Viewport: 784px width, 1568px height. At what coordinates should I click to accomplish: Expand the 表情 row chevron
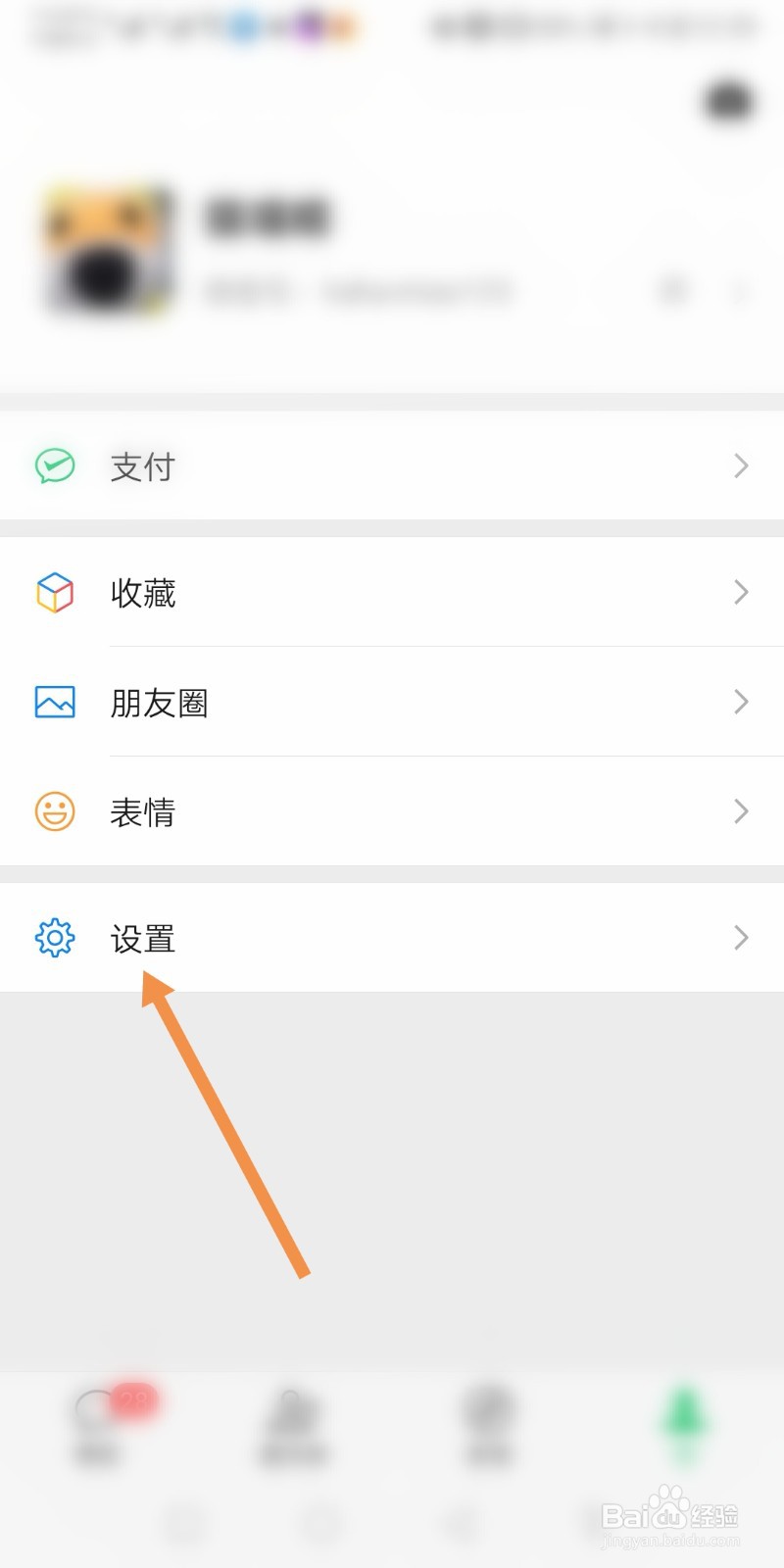click(741, 811)
